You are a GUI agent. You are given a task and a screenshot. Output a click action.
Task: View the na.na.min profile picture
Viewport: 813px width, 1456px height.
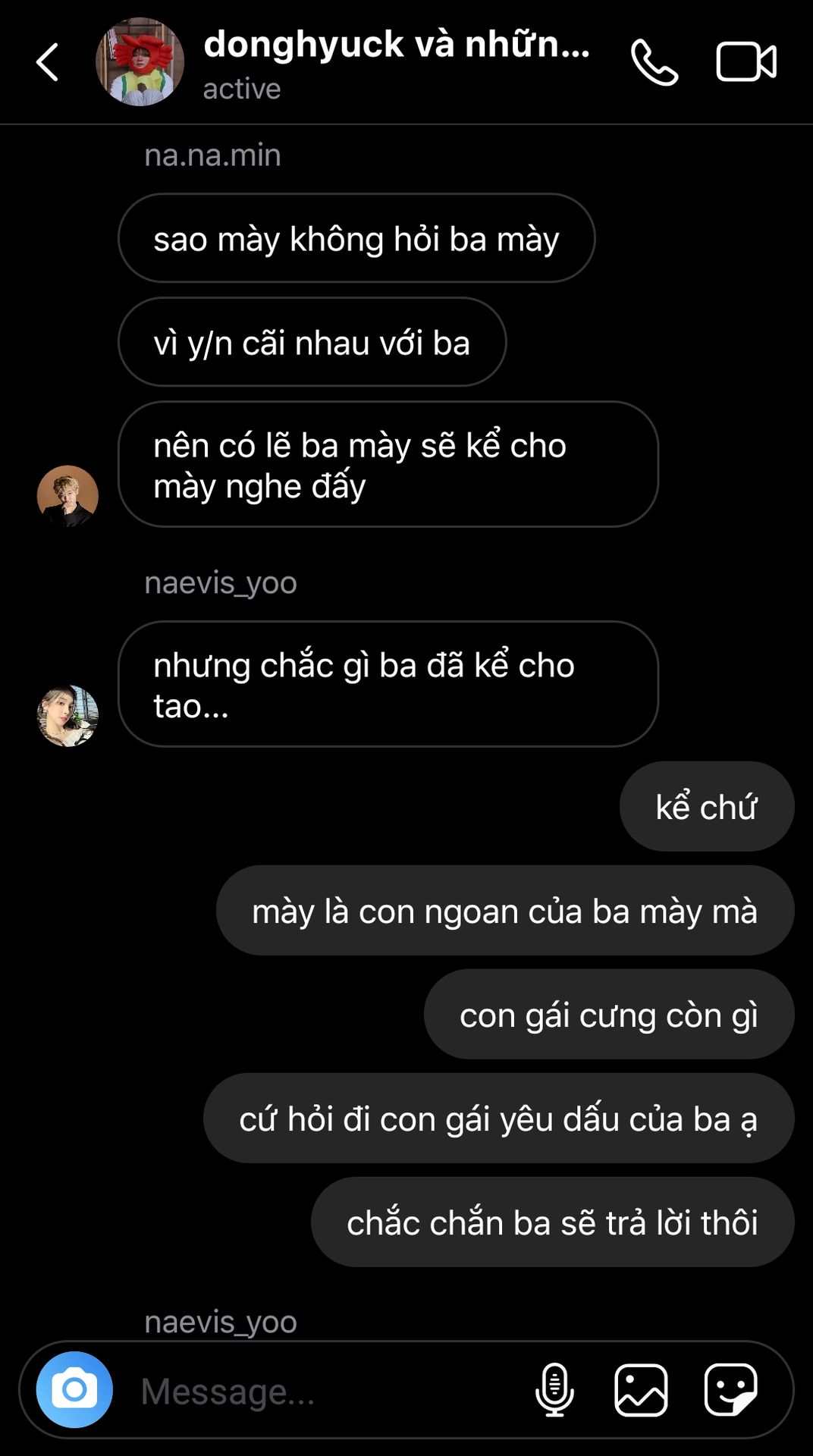pos(67,496)
